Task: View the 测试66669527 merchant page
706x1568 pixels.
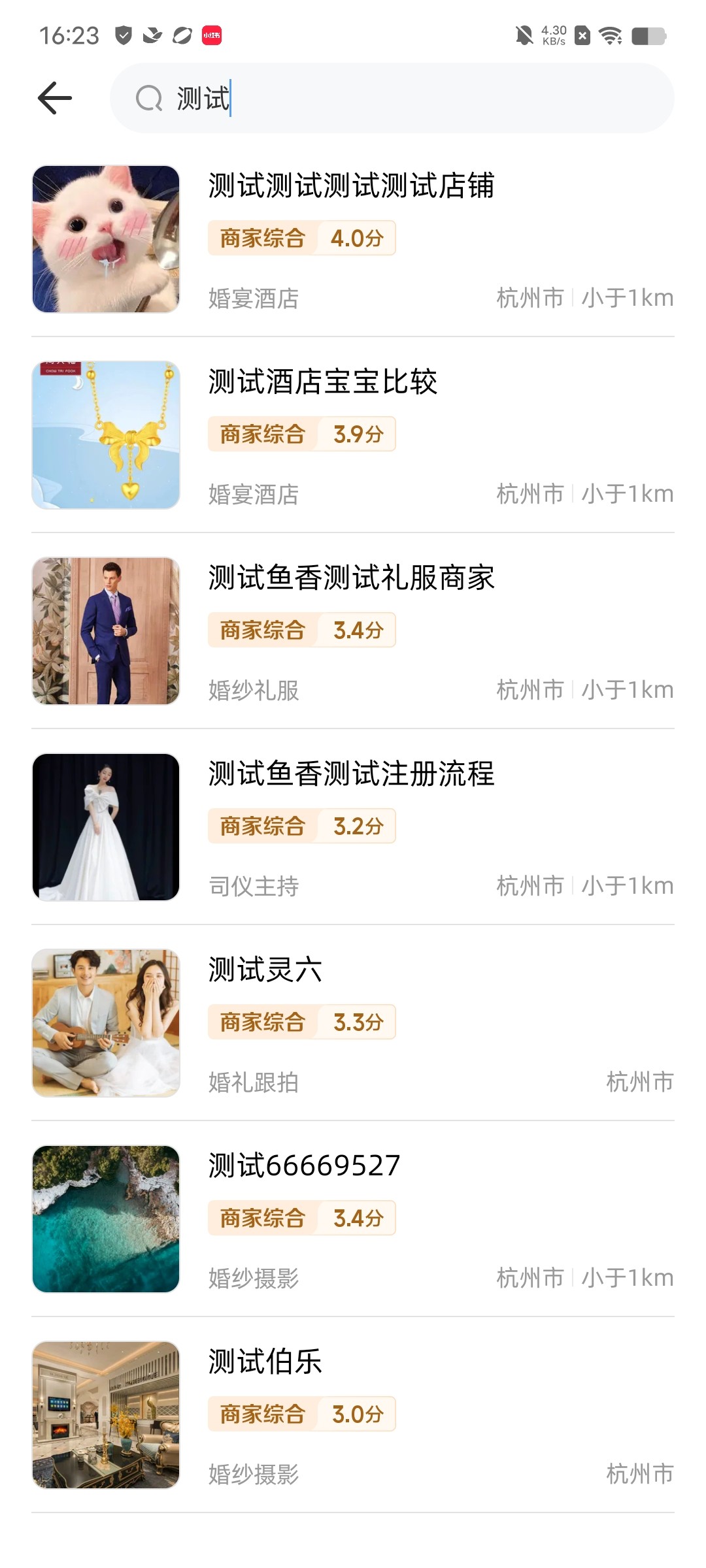Action: point(304,1166)
